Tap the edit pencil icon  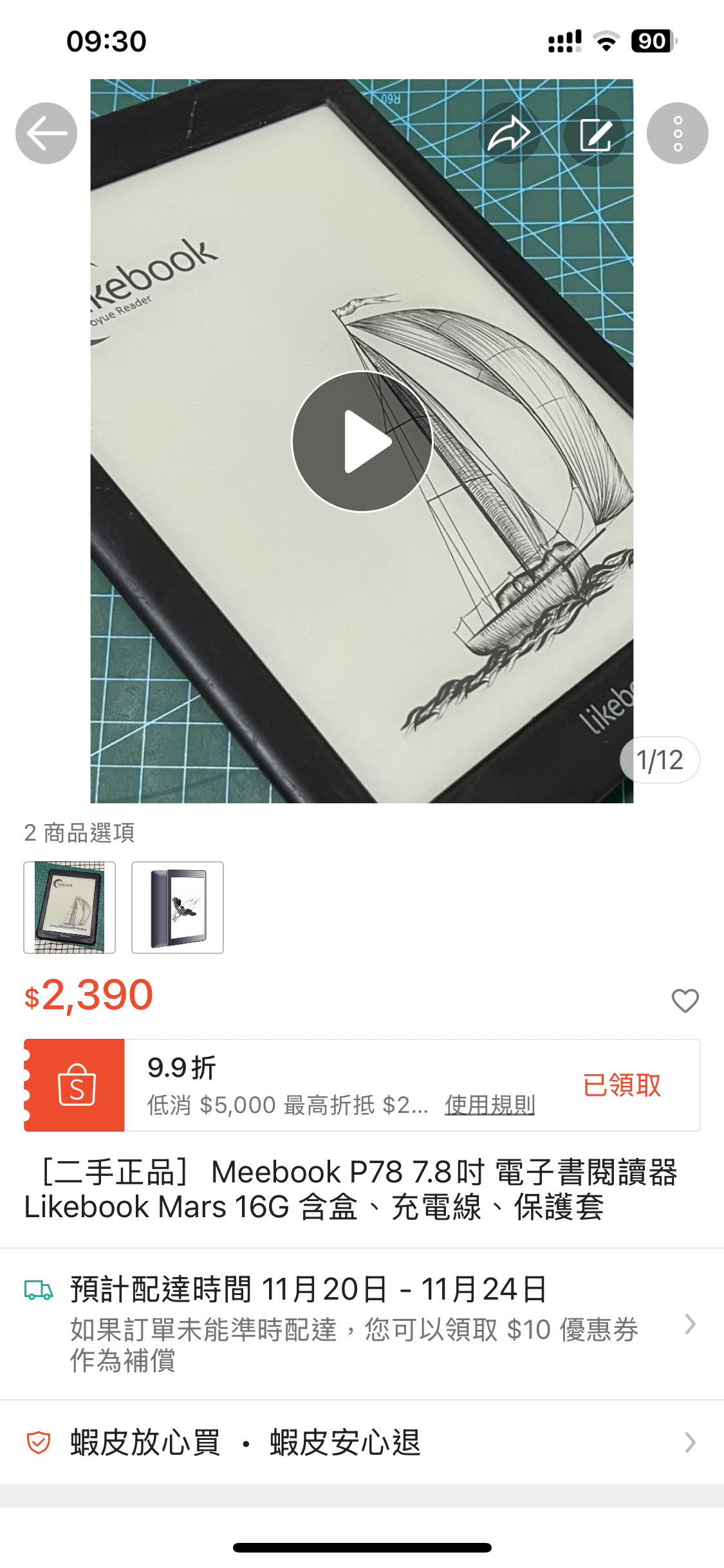point(595,135)
